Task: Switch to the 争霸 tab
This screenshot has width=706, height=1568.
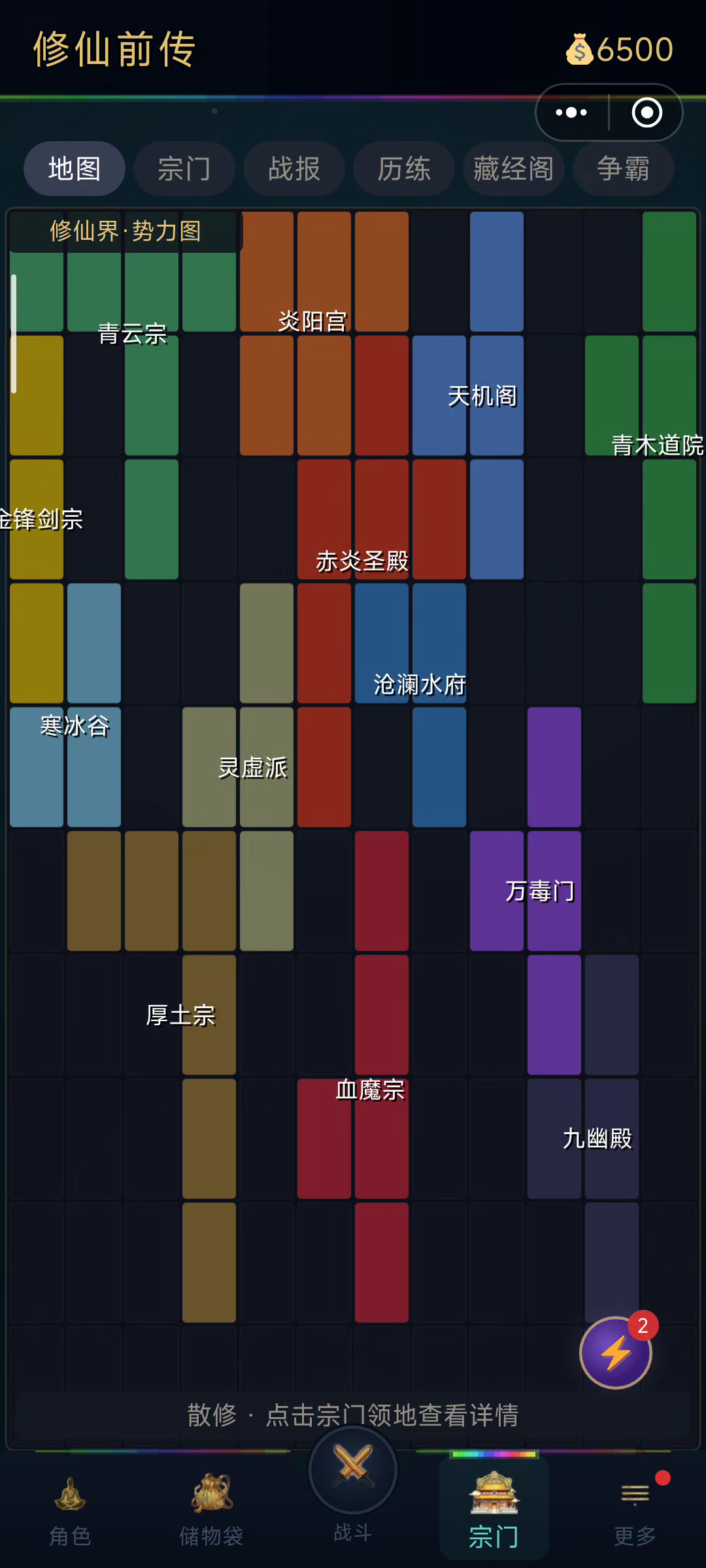Action: (623, 169)
